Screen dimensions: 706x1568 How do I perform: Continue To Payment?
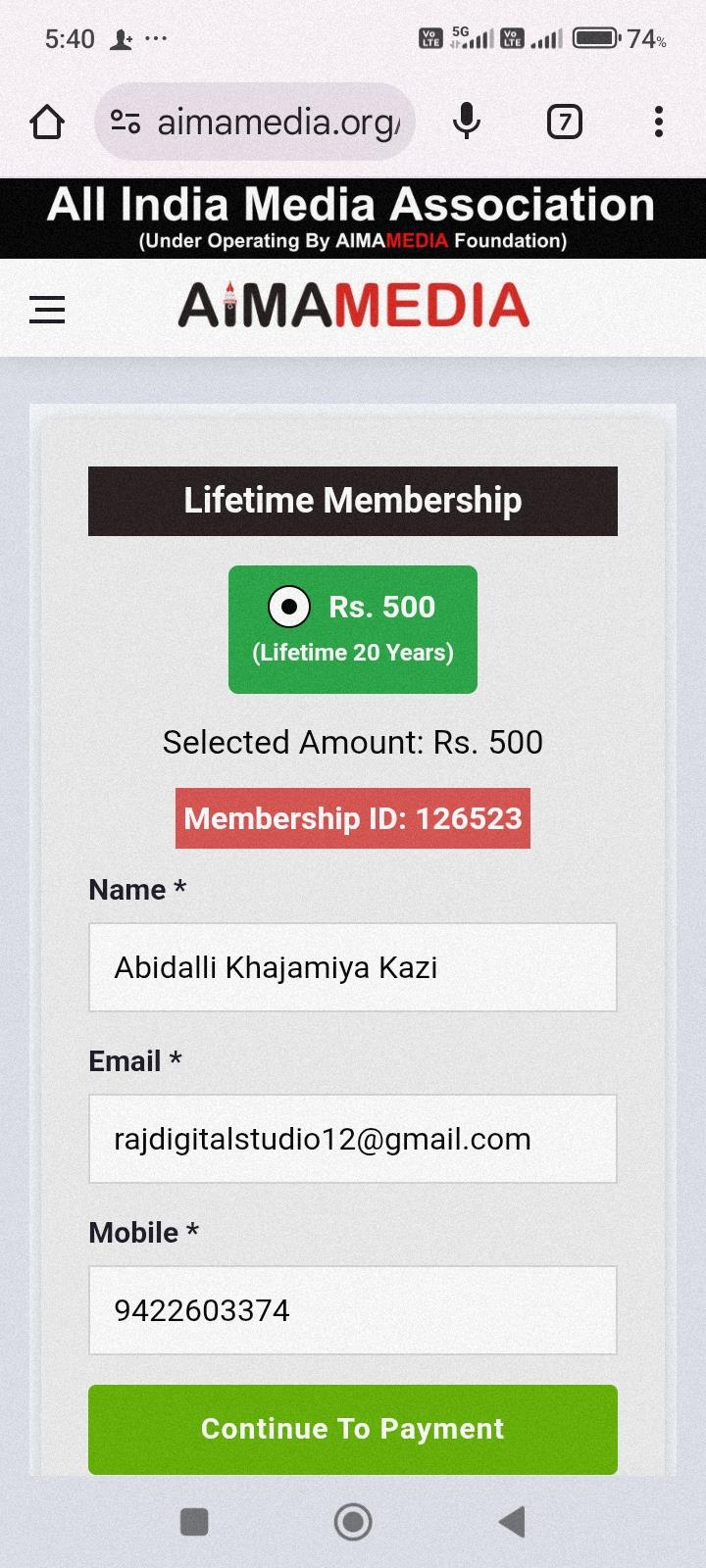click(x=353, y=1429)
